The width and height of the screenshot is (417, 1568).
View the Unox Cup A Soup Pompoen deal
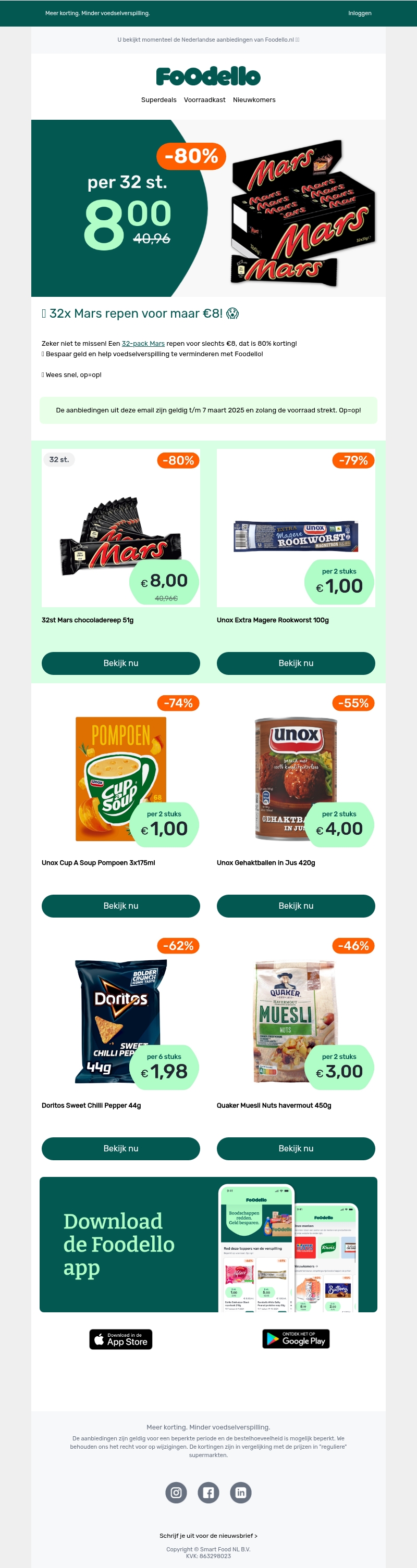pos(121,906)
